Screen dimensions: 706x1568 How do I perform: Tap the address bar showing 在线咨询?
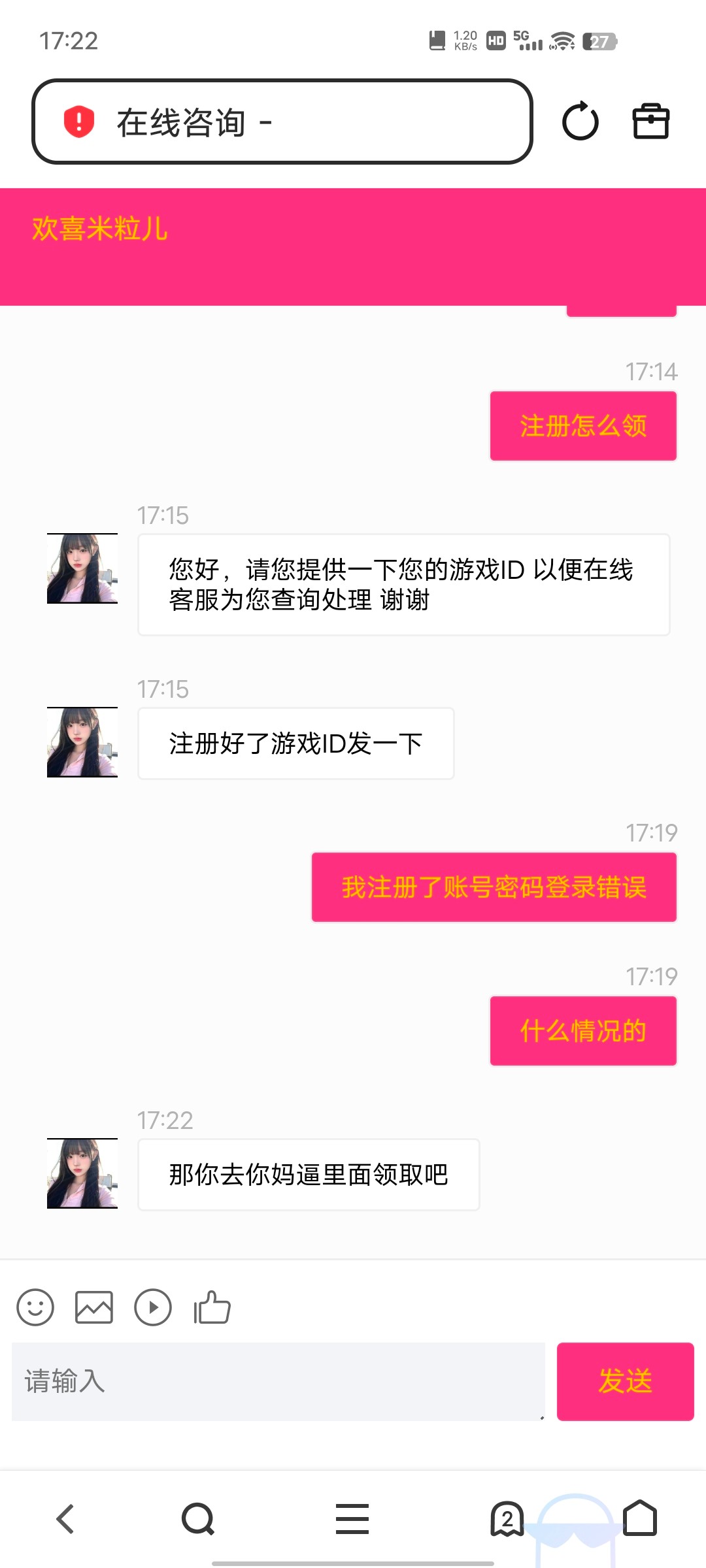282,122
